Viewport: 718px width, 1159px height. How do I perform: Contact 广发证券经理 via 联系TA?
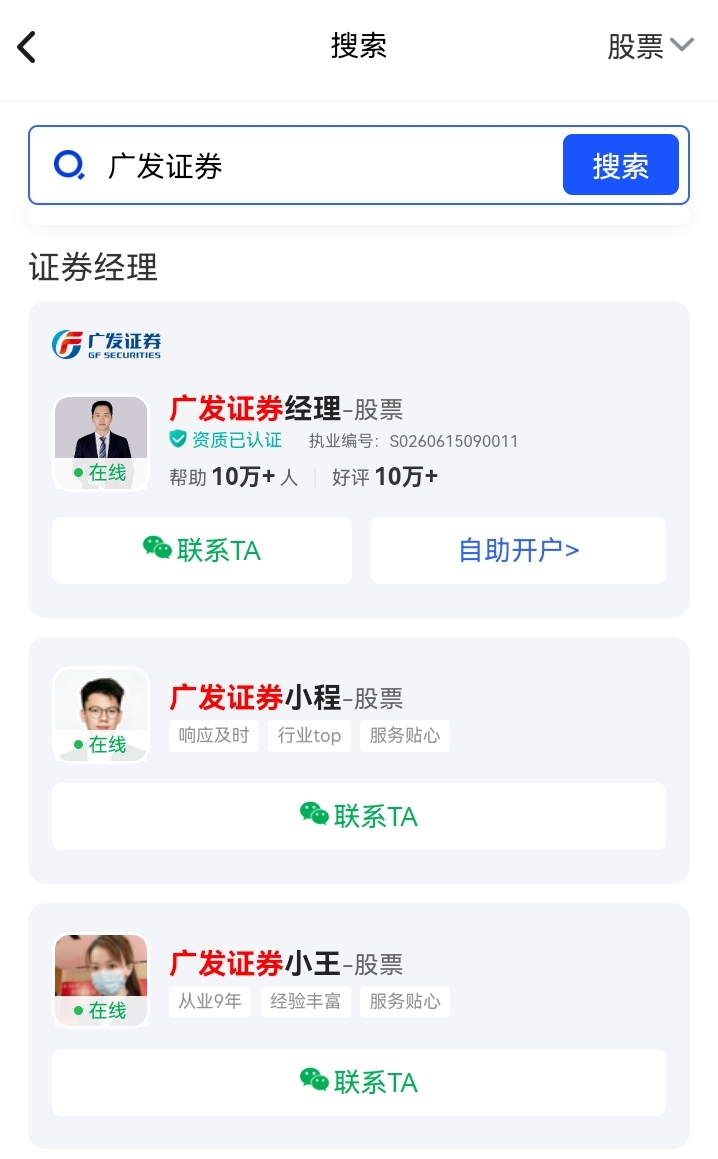[202, 550]
